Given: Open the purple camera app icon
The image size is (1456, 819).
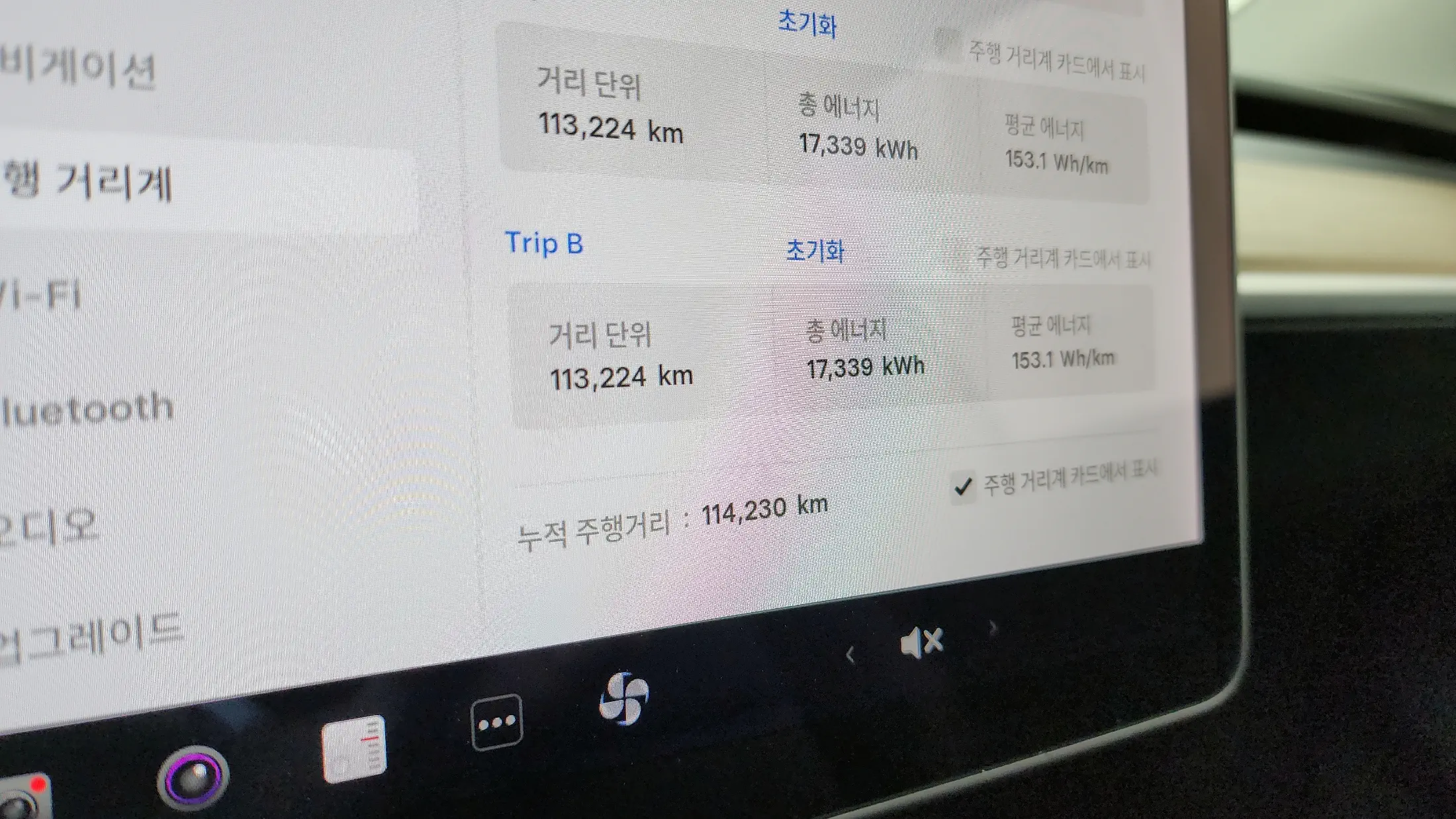Looking at the screenshot, I should coord(193,778).
